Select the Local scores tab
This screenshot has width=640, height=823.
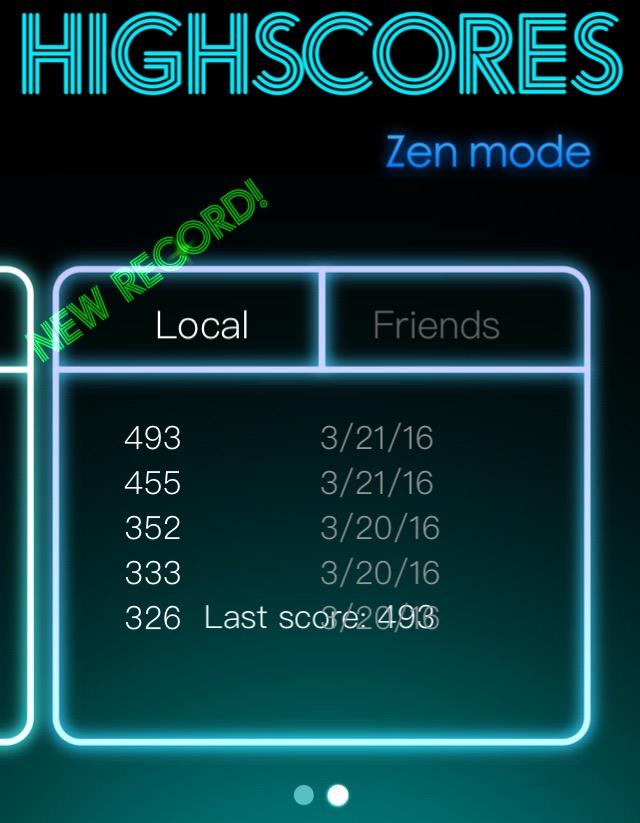(x=202, y=325)
